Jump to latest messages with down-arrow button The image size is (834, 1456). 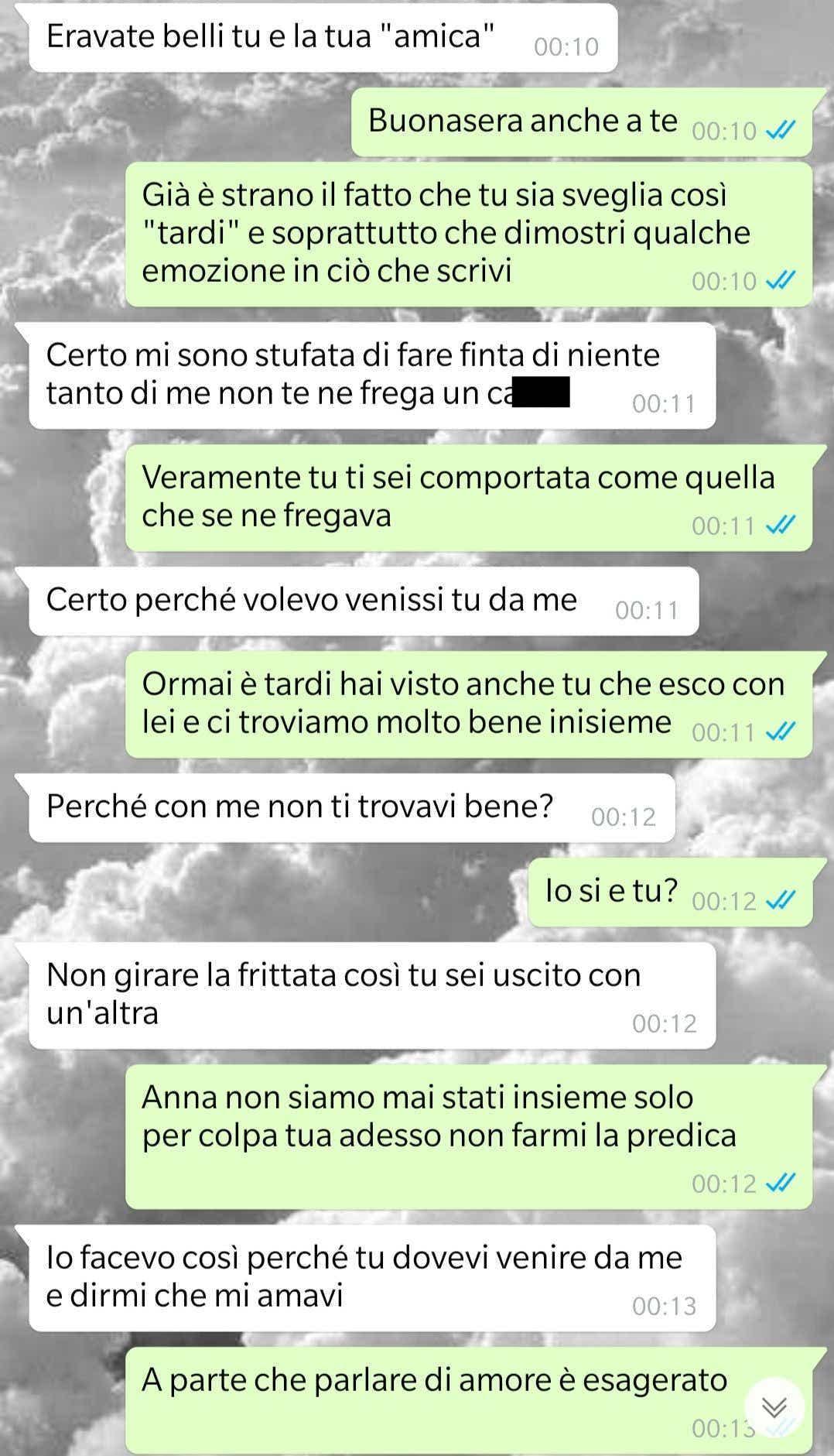(774, 1407)
